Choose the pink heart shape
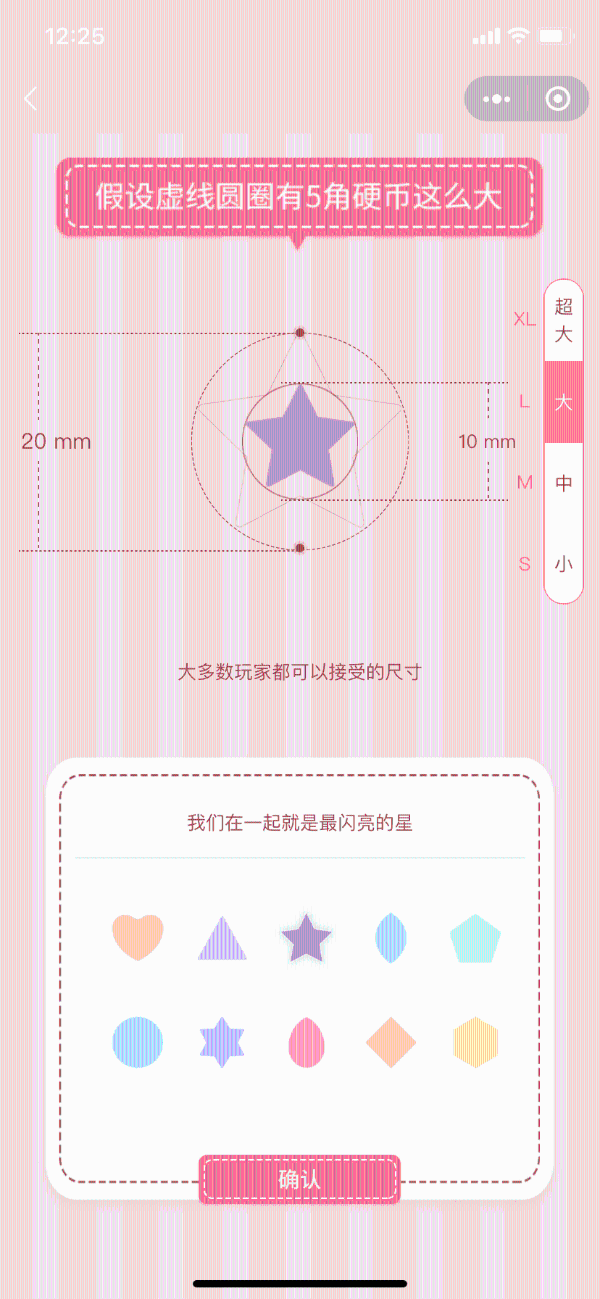The height and width of the screenshot is (1299, 600). point(138,938)
